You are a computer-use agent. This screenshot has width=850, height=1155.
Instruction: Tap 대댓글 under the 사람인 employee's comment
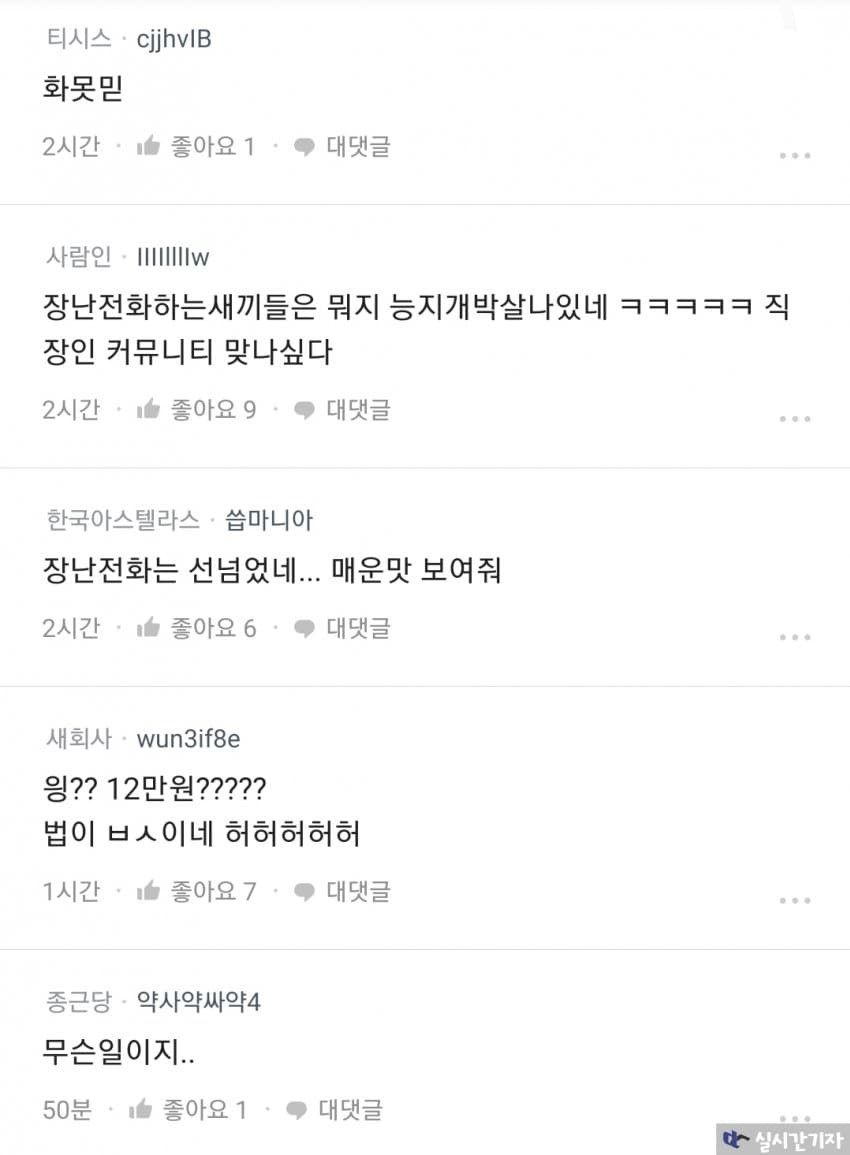coord(341,410)
